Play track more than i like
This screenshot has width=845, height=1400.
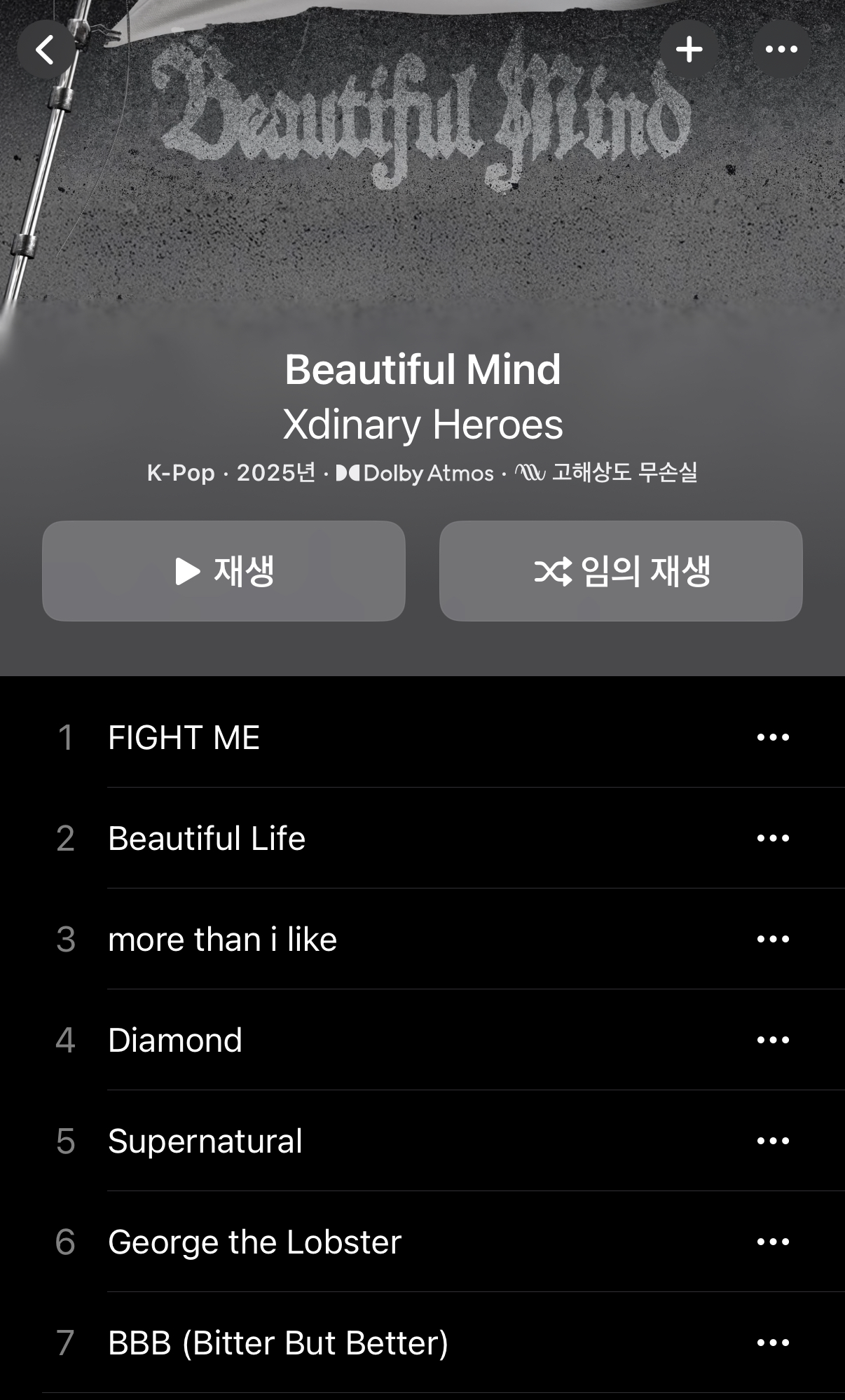pos(422,939)
